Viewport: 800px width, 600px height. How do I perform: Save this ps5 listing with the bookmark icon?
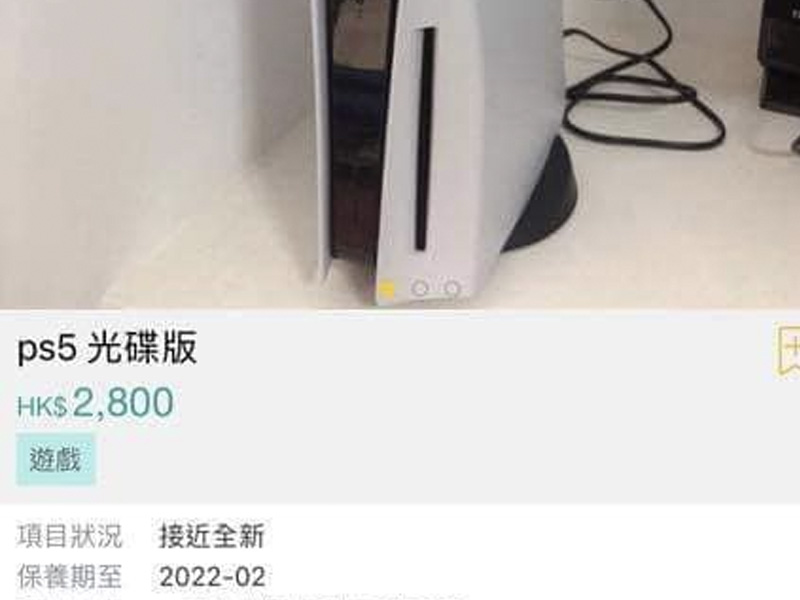788,351
